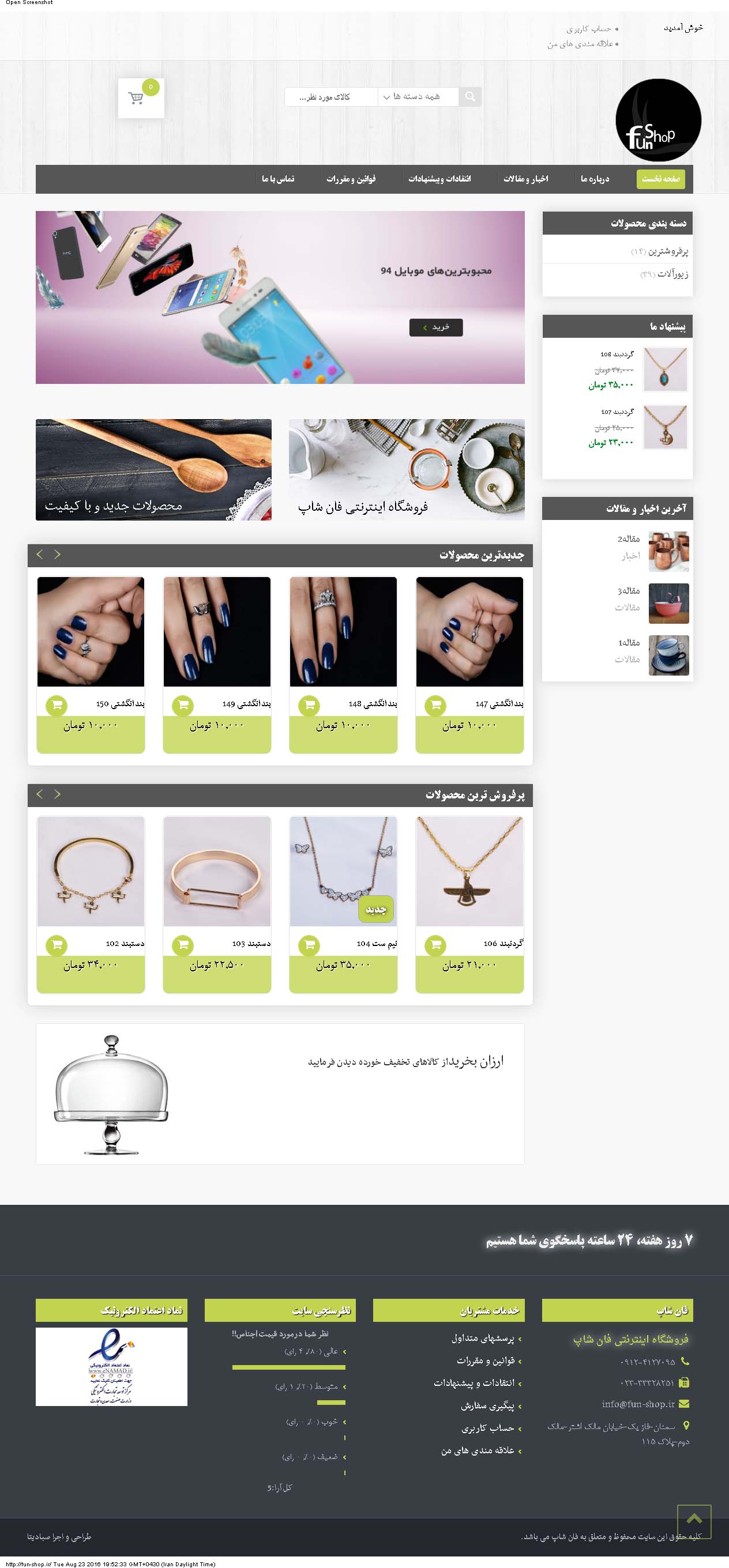Image resolution: width=729 pixels, height=1568 pixels.
Task: Open تماس با ما page
Action: (x=278, y=179)
